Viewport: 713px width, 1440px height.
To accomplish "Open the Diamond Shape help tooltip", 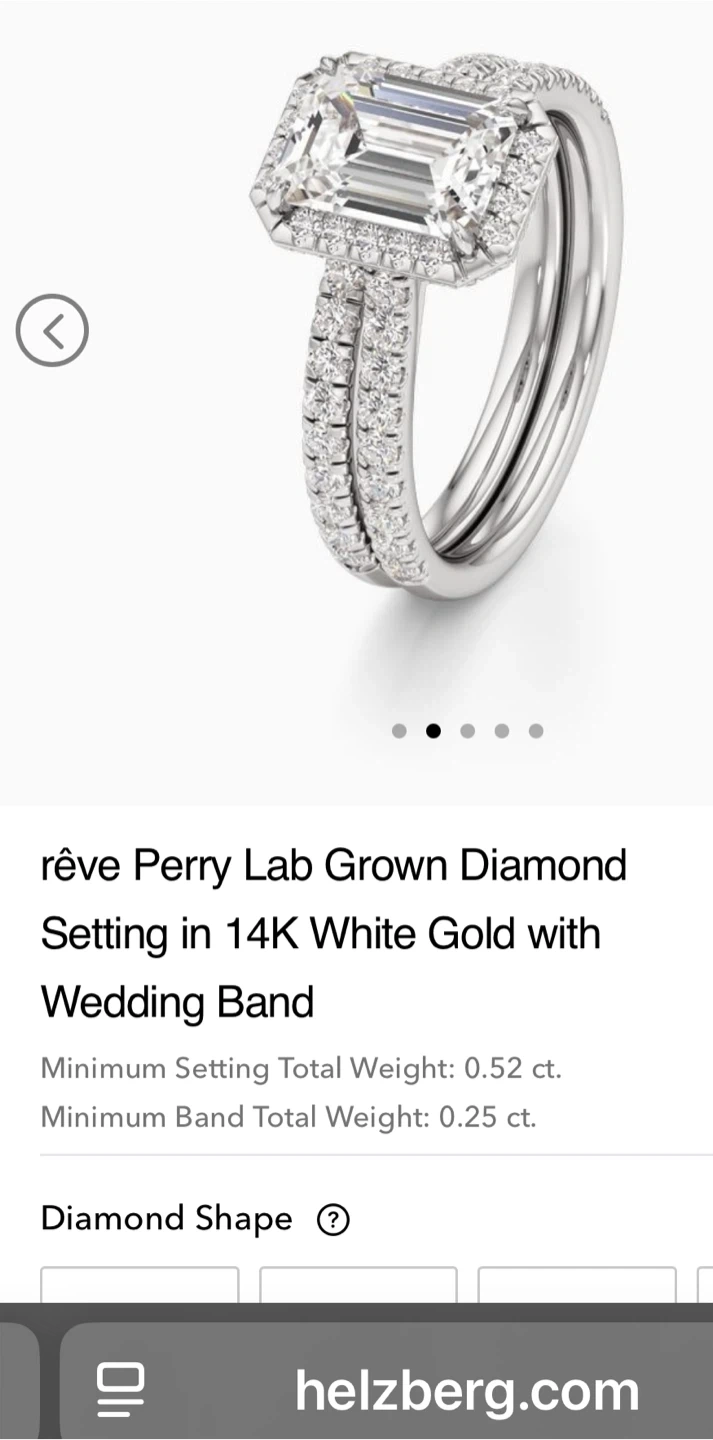I will [333, 1219].
